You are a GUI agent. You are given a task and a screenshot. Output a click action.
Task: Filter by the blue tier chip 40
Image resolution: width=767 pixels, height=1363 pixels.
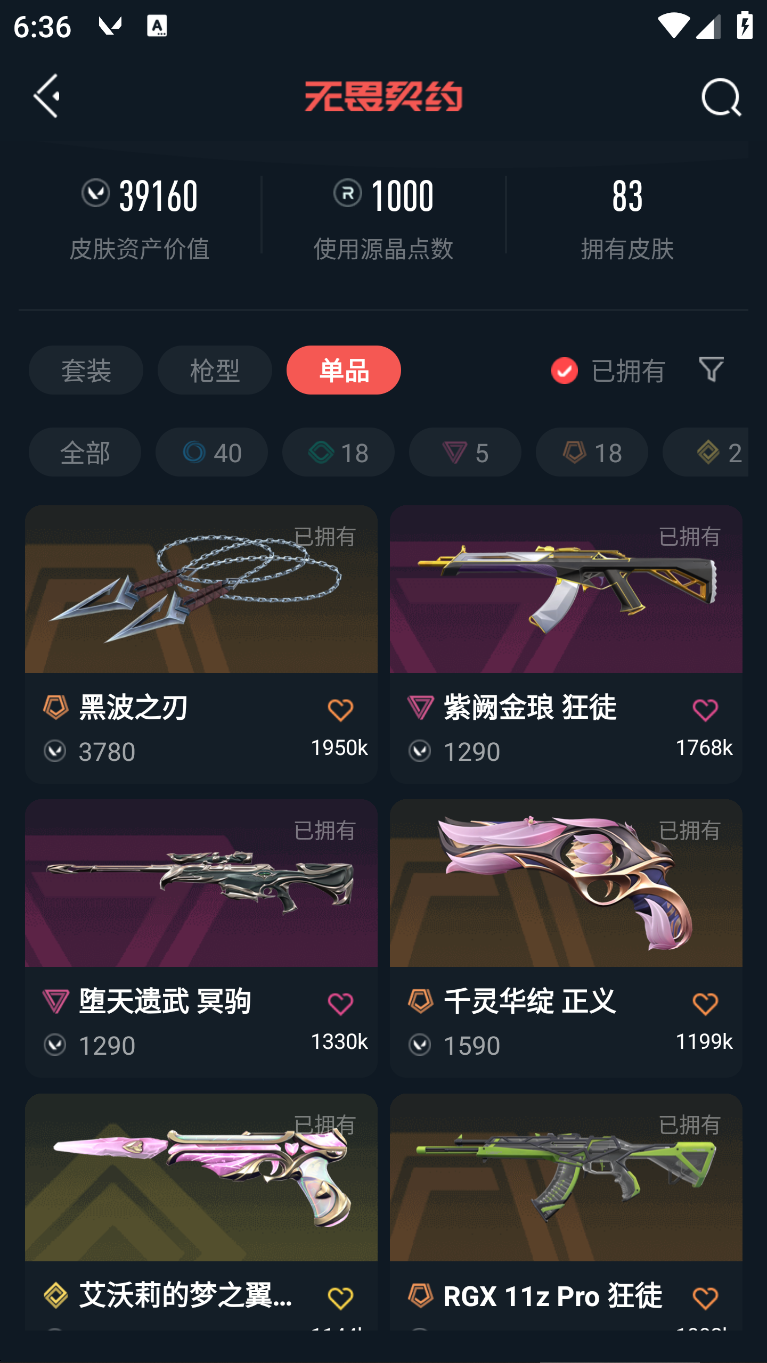pyautogui.click(x=212, y=453)
